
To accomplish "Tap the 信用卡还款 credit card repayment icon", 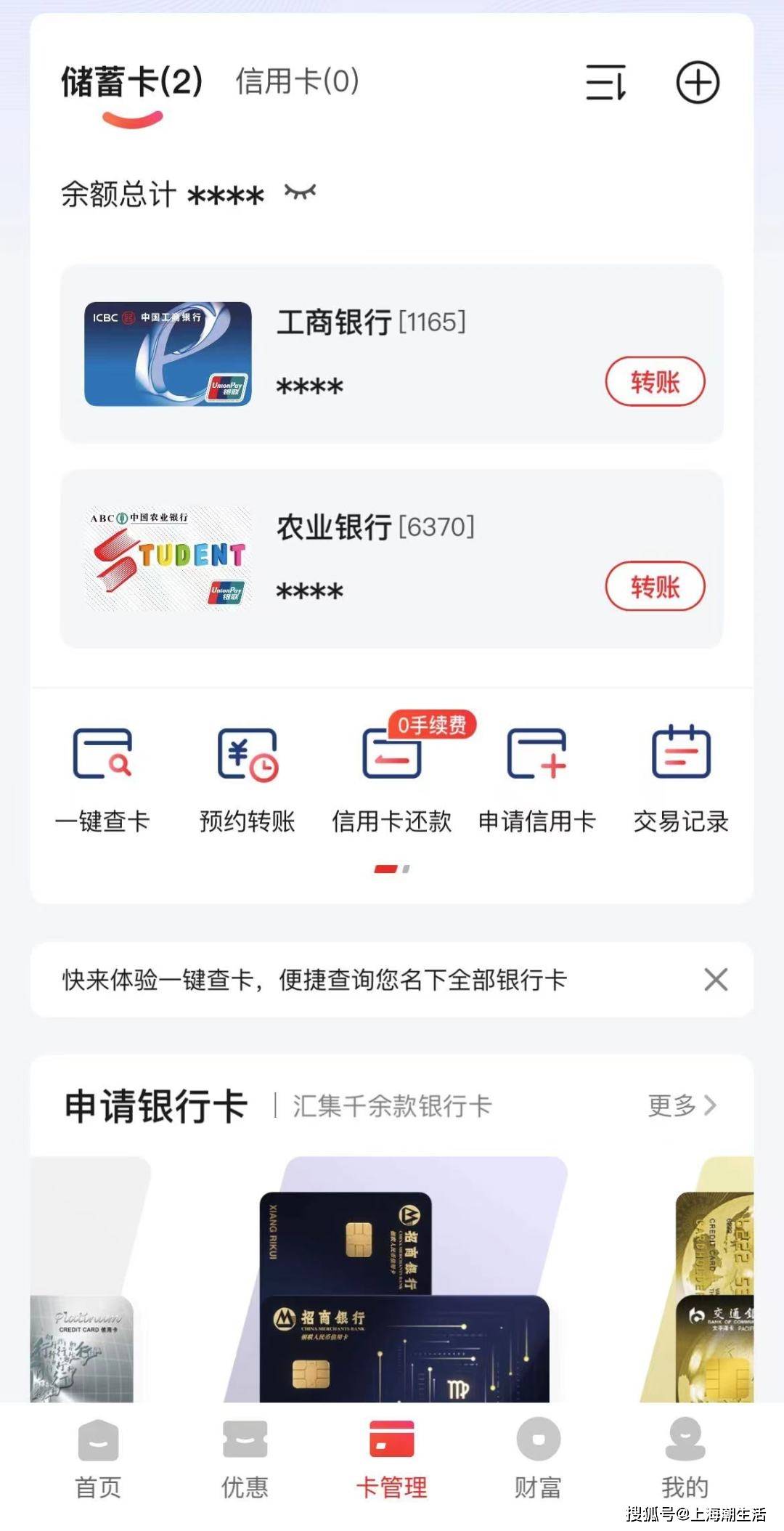I will click(391, 761).
